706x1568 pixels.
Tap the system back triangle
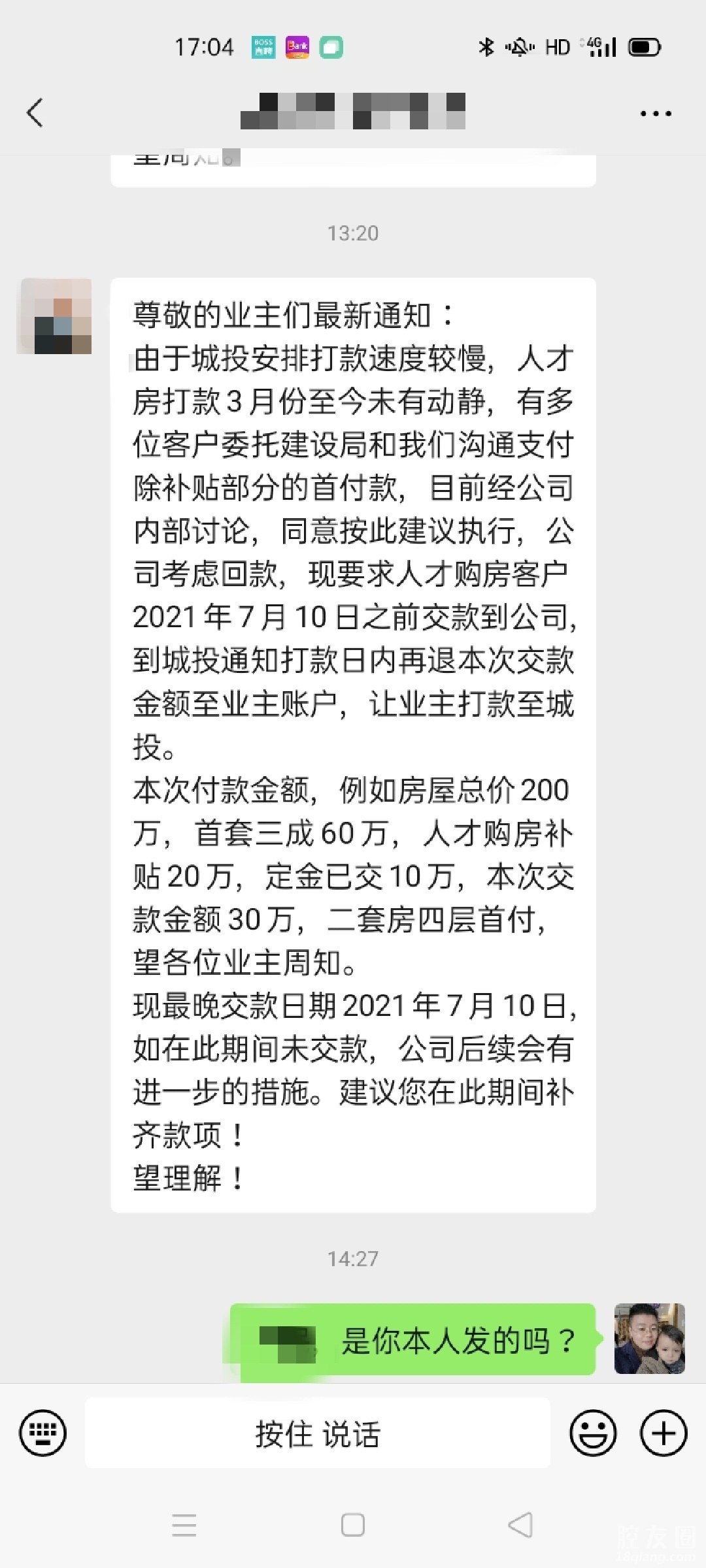click(521, 1525)
